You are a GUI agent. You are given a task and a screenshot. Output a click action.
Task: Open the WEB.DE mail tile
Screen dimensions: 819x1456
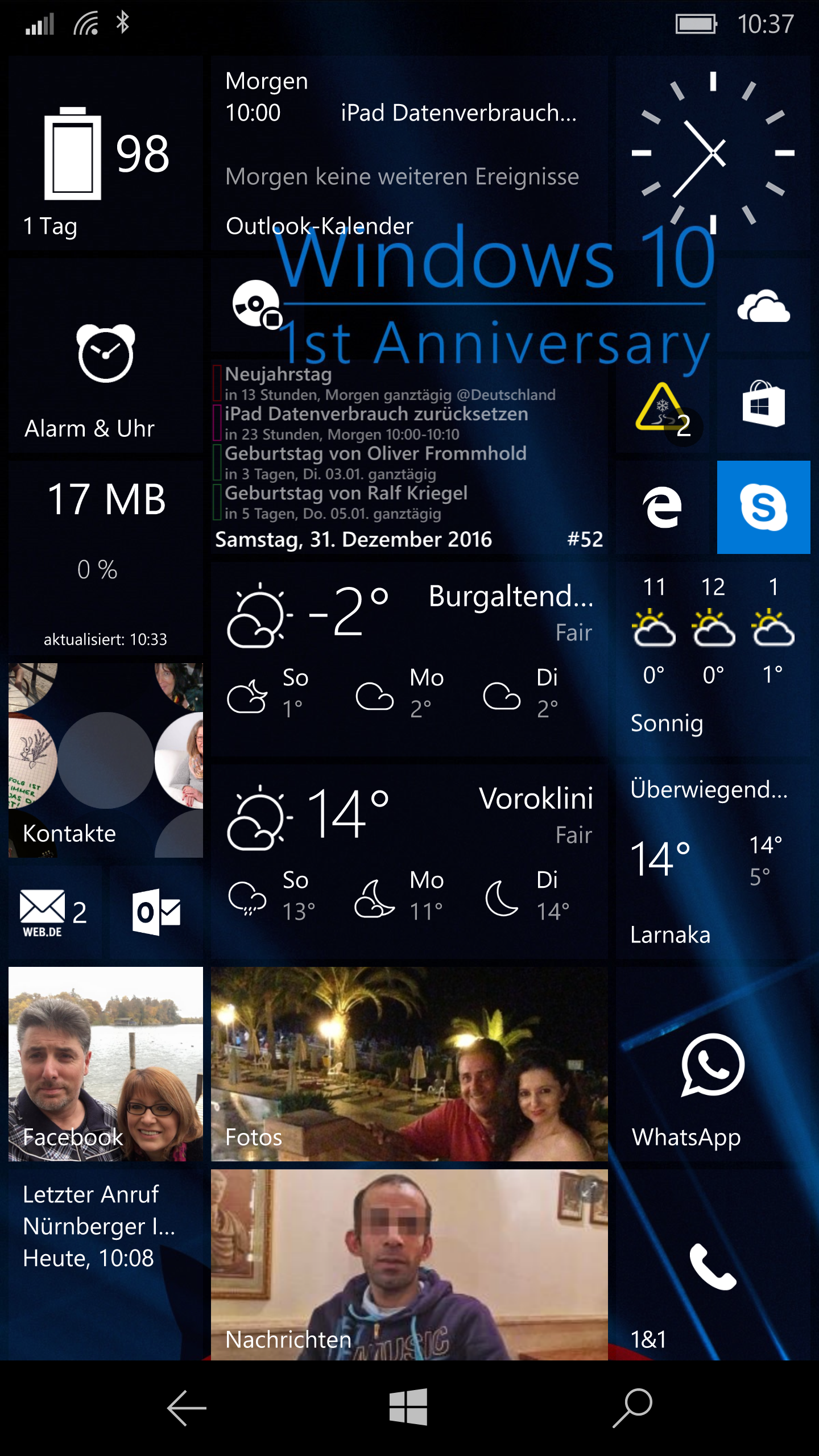(x=55, y=912)
